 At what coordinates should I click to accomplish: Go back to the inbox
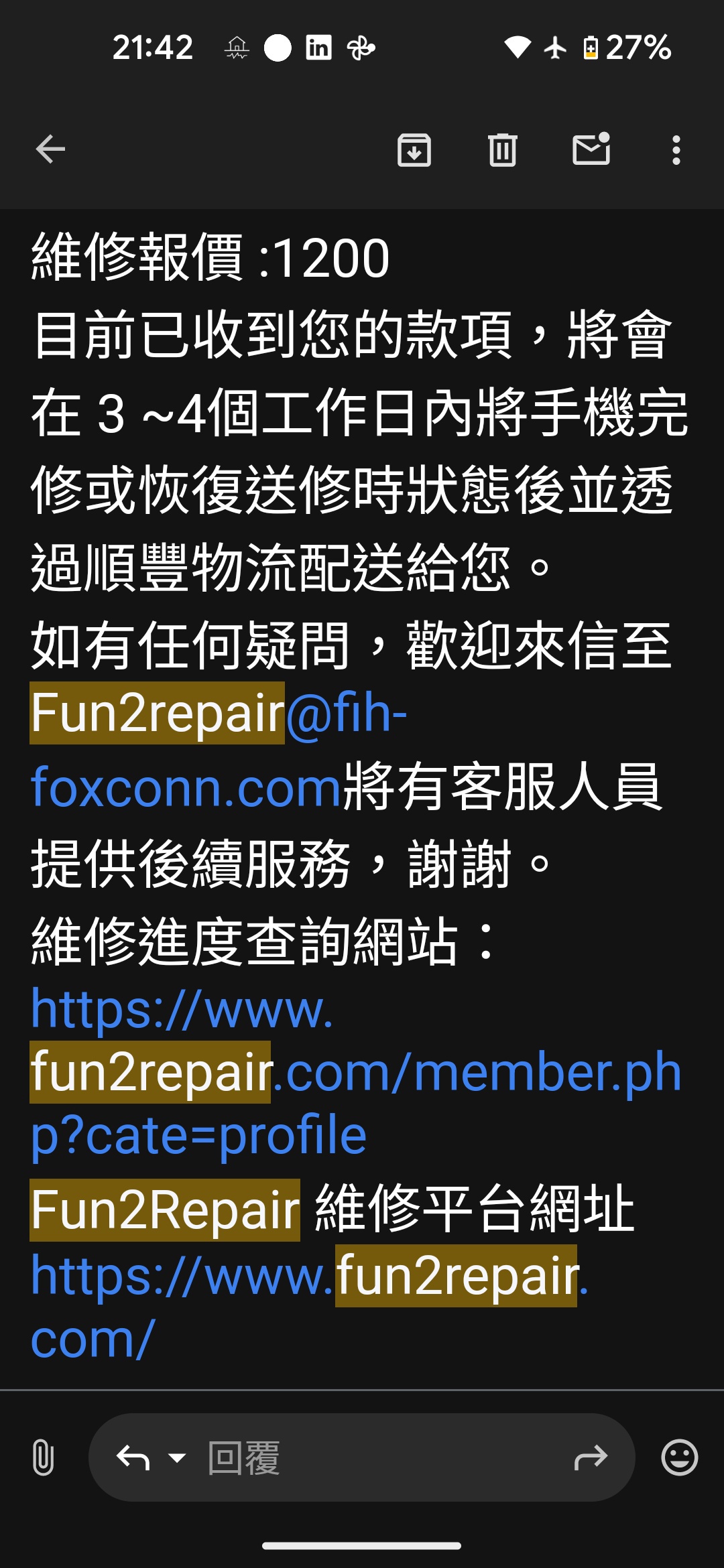pyautogui.click(x=50, y=149)
